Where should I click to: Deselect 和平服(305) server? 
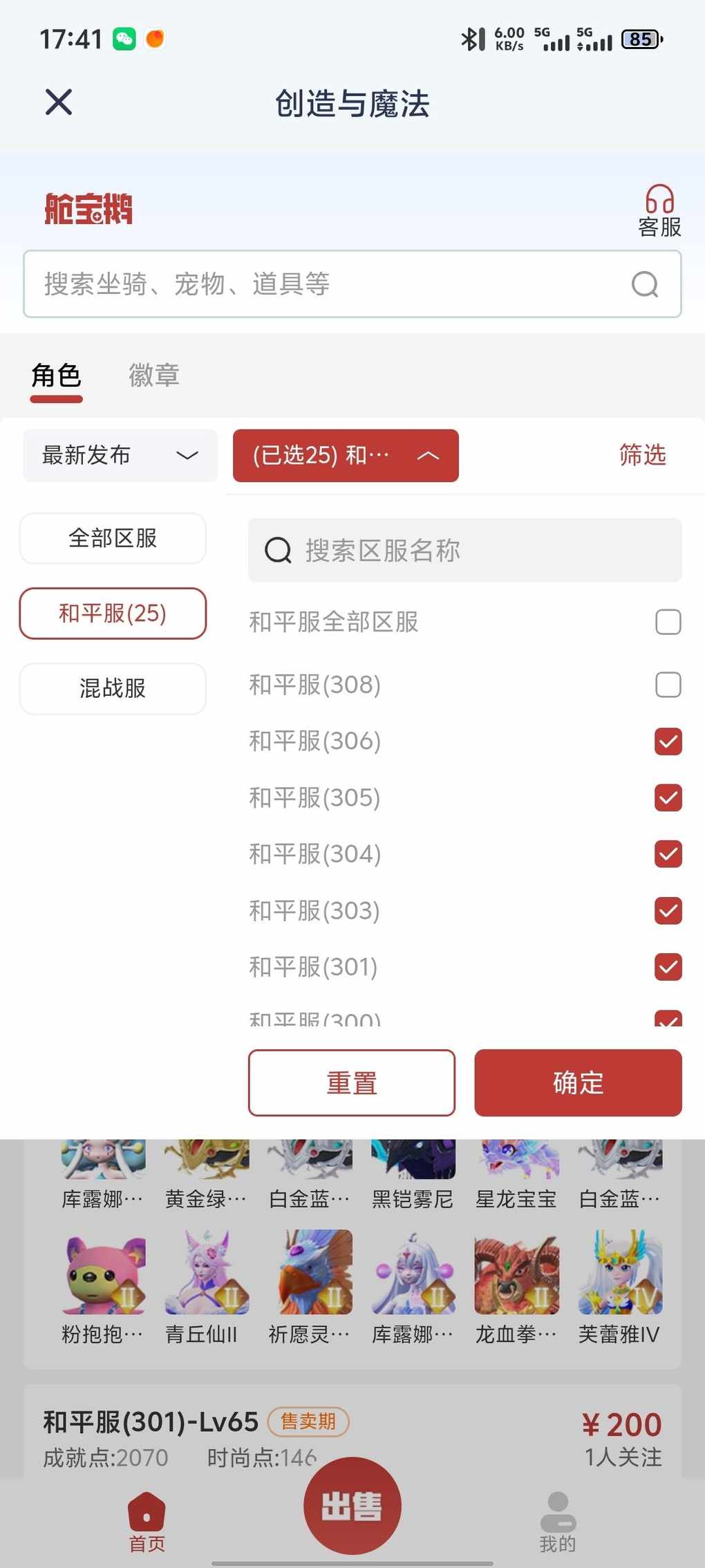[x=668, y=797]
